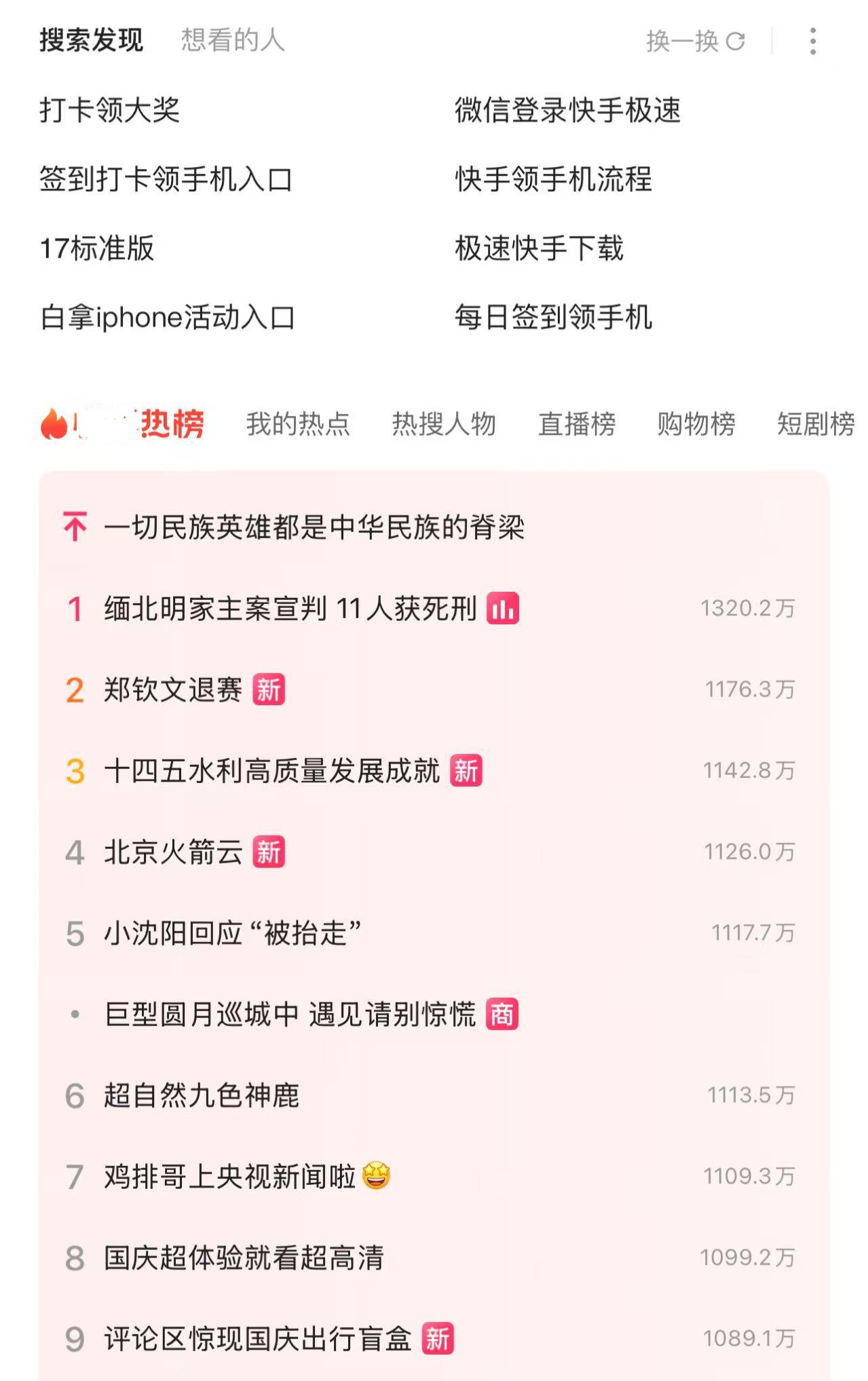Open hot topic 缅北明家主案宣判 11人获死刑
The height and width of the screenshot is (1381, 868).
click(x=290, y=609)
